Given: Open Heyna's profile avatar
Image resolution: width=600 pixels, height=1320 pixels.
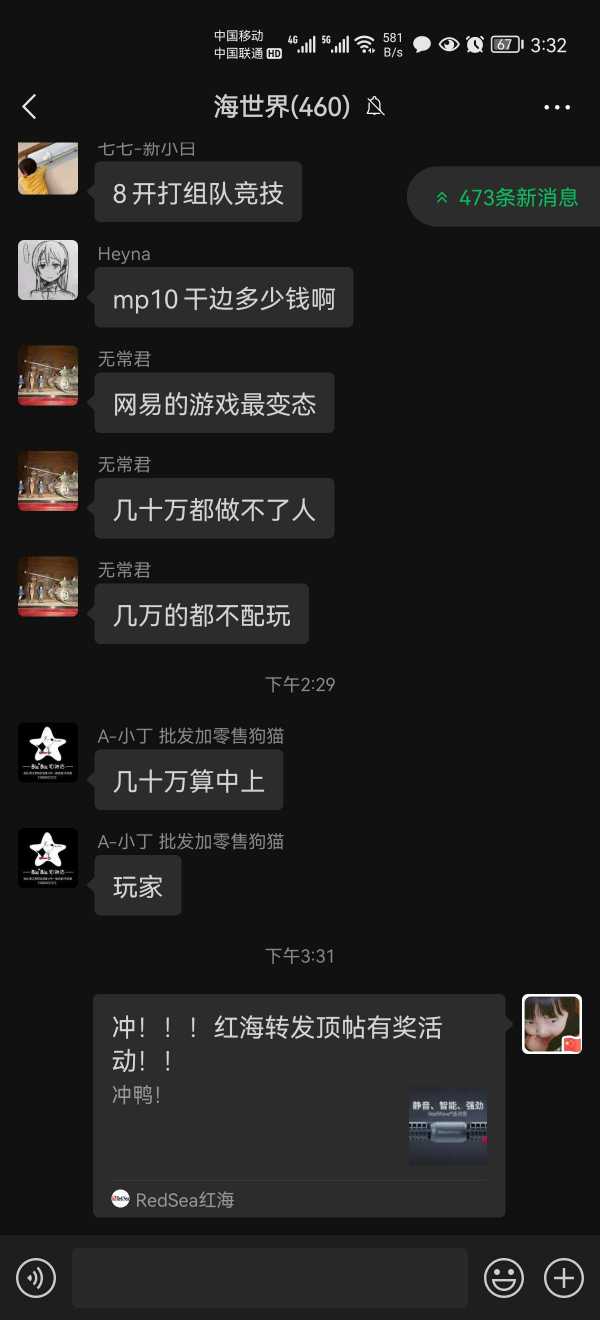Looking at the screenshot, I should click(48, 270).
